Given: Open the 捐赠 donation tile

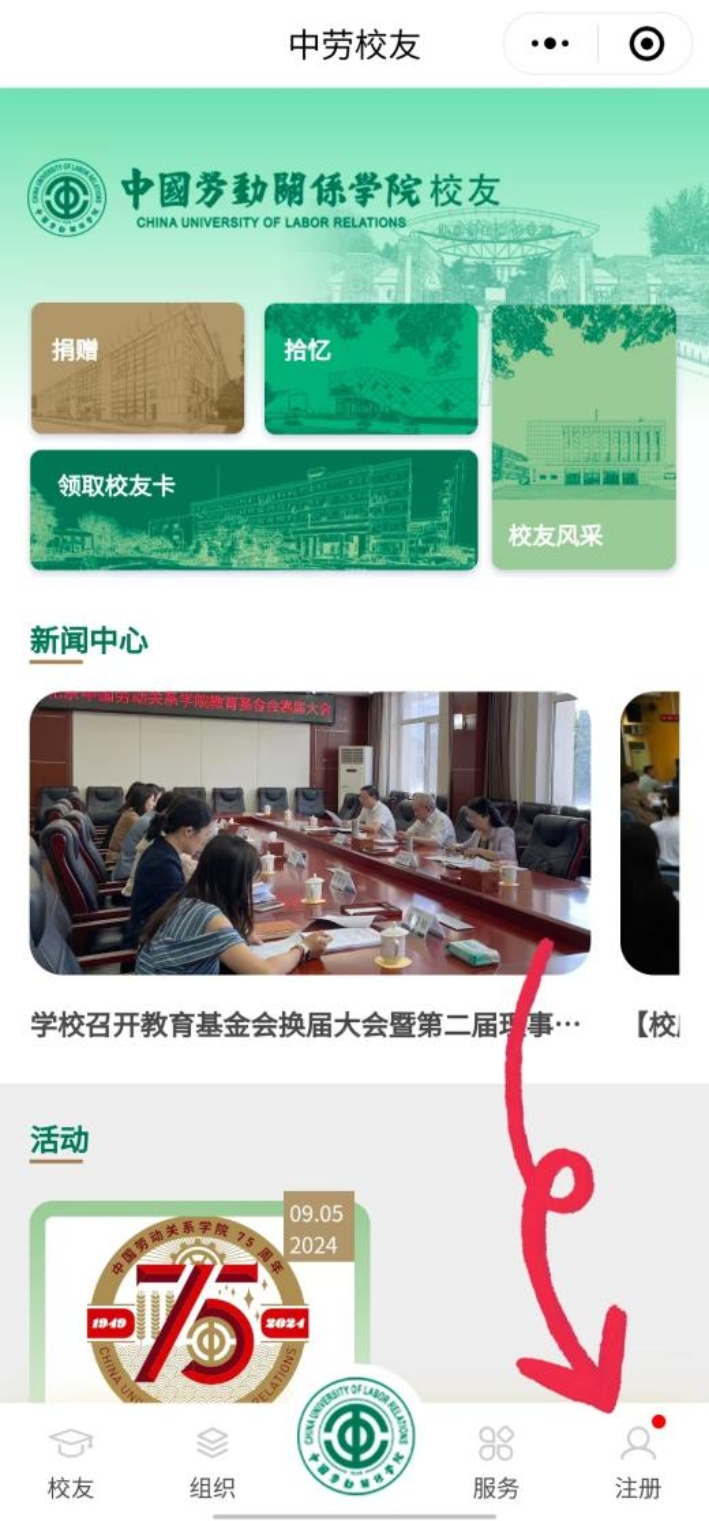Looking at the screenshot, I should 137,368.
